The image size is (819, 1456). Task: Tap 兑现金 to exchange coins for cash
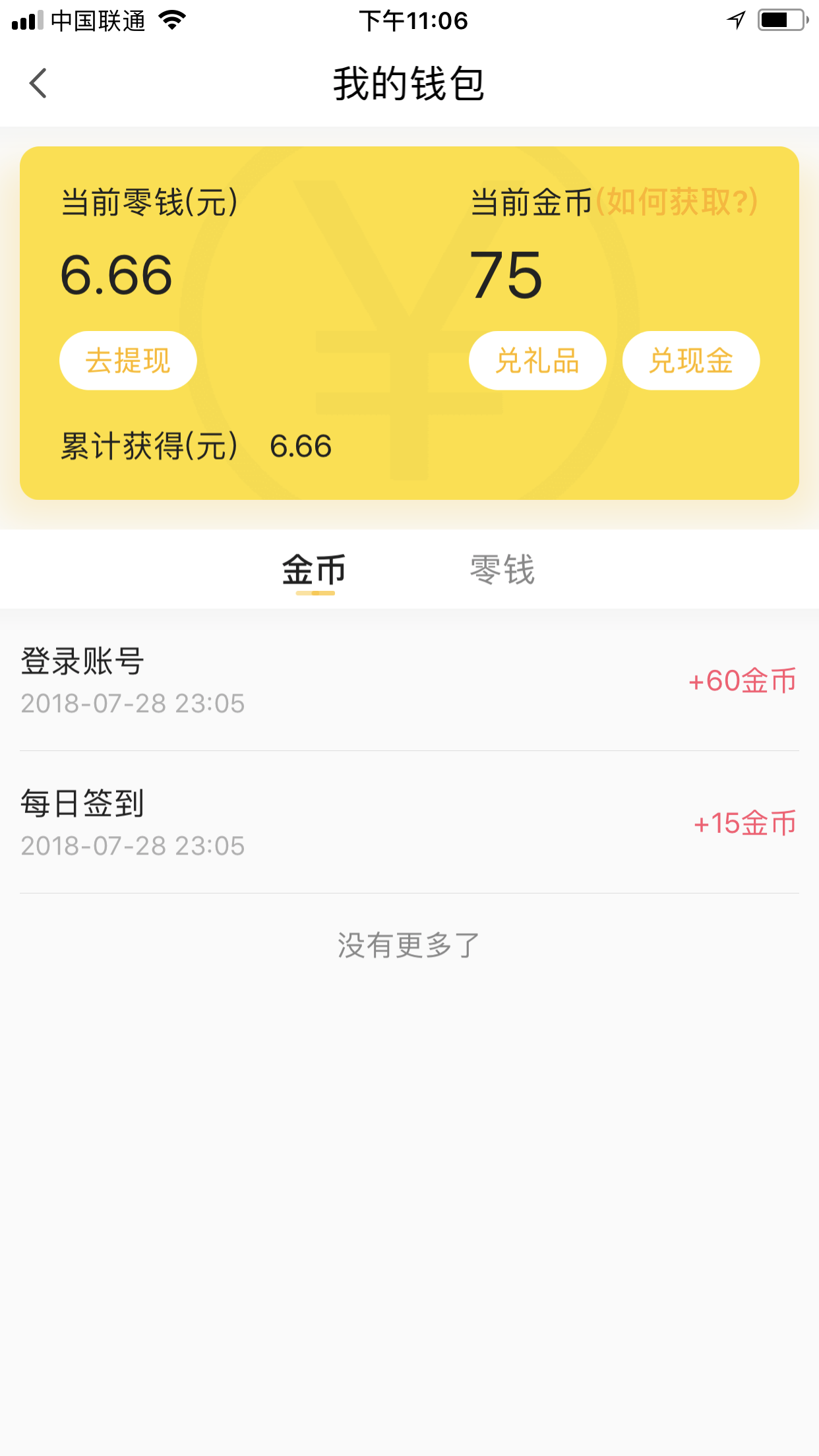click(691, 361)
